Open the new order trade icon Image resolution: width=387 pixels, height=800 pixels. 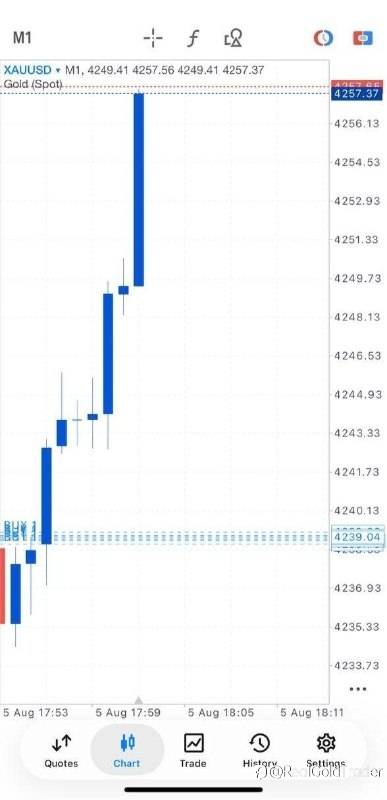click(x=363, y=38)
